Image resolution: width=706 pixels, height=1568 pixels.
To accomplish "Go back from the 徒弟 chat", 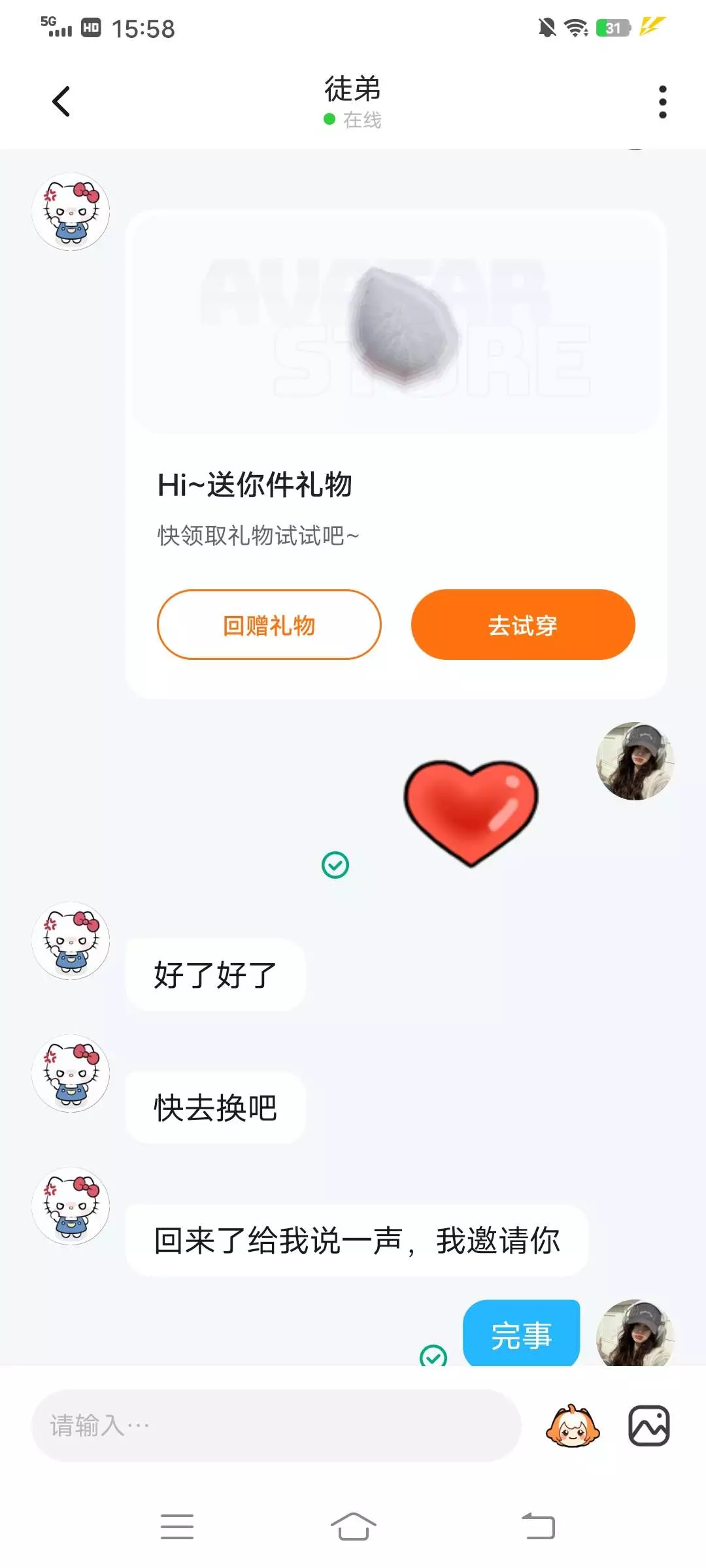I will pos(61,102).
